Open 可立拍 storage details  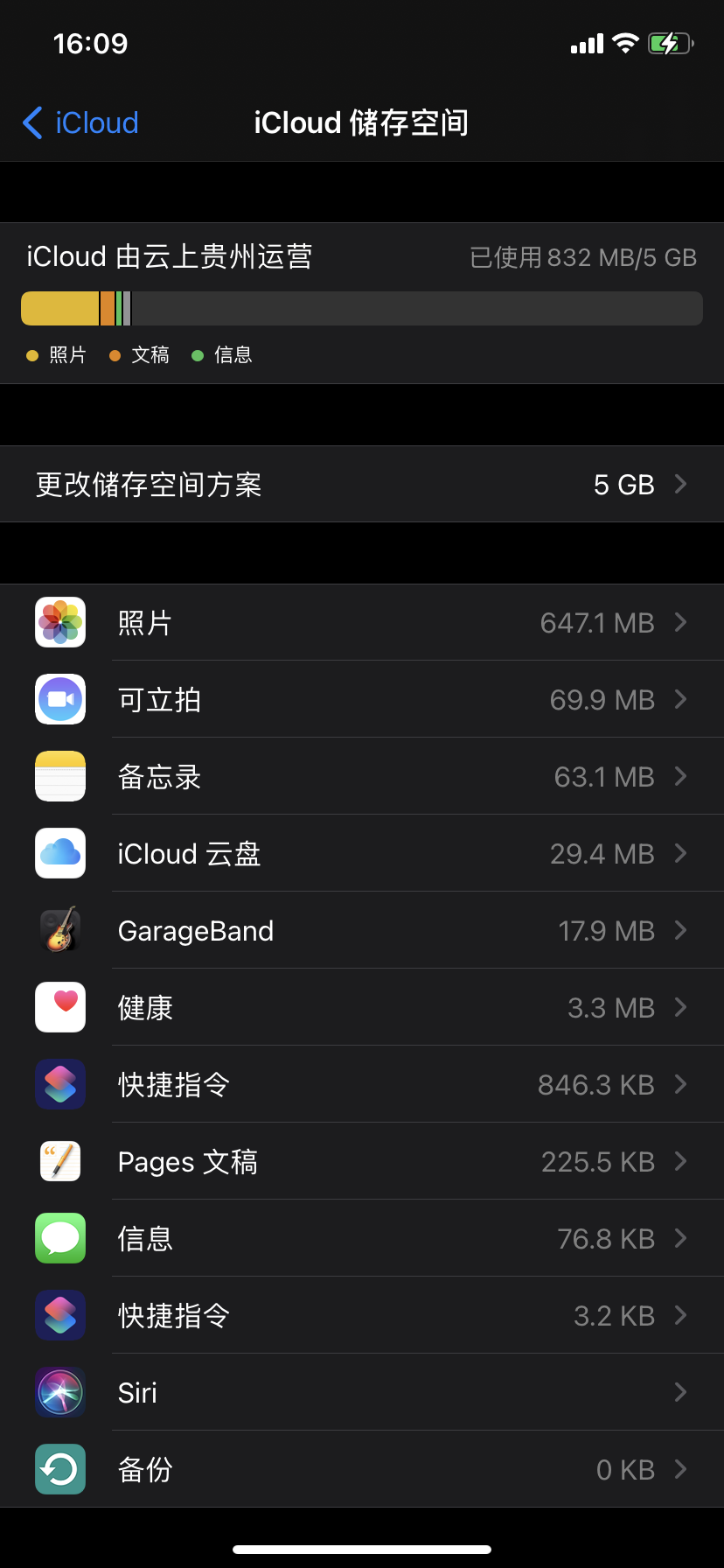362,700
